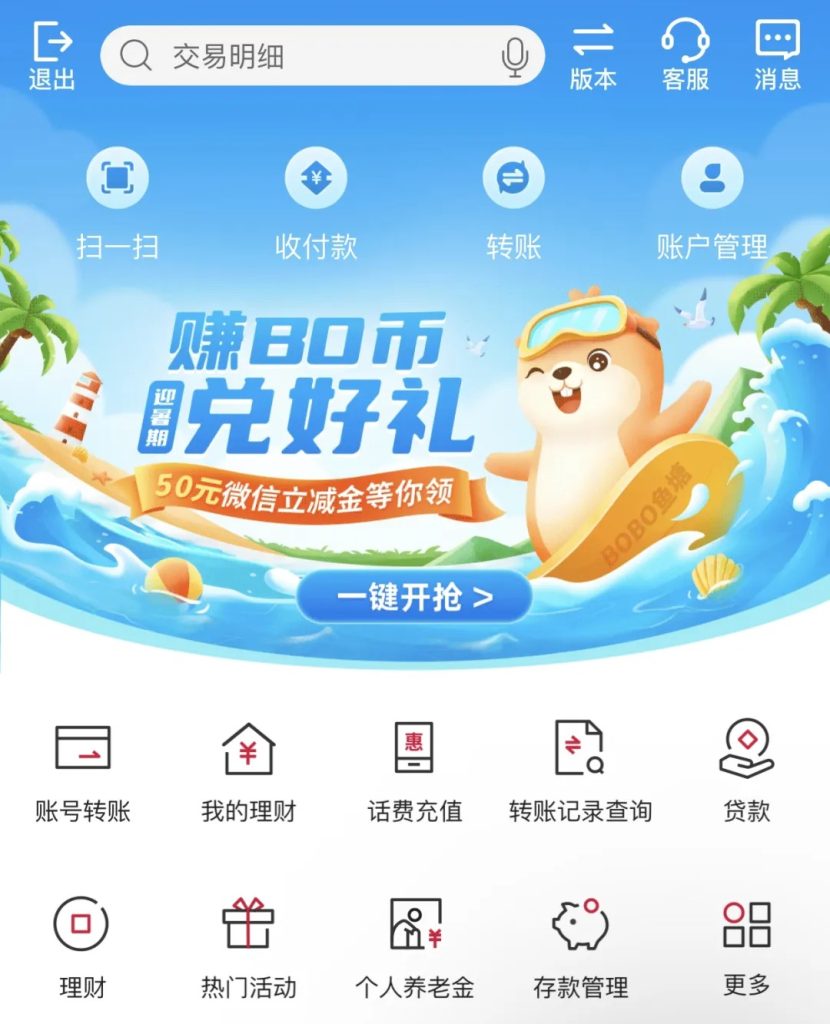Open 账号转账
The height and width of the screenshot is (1024, 830).
(83, 769)
